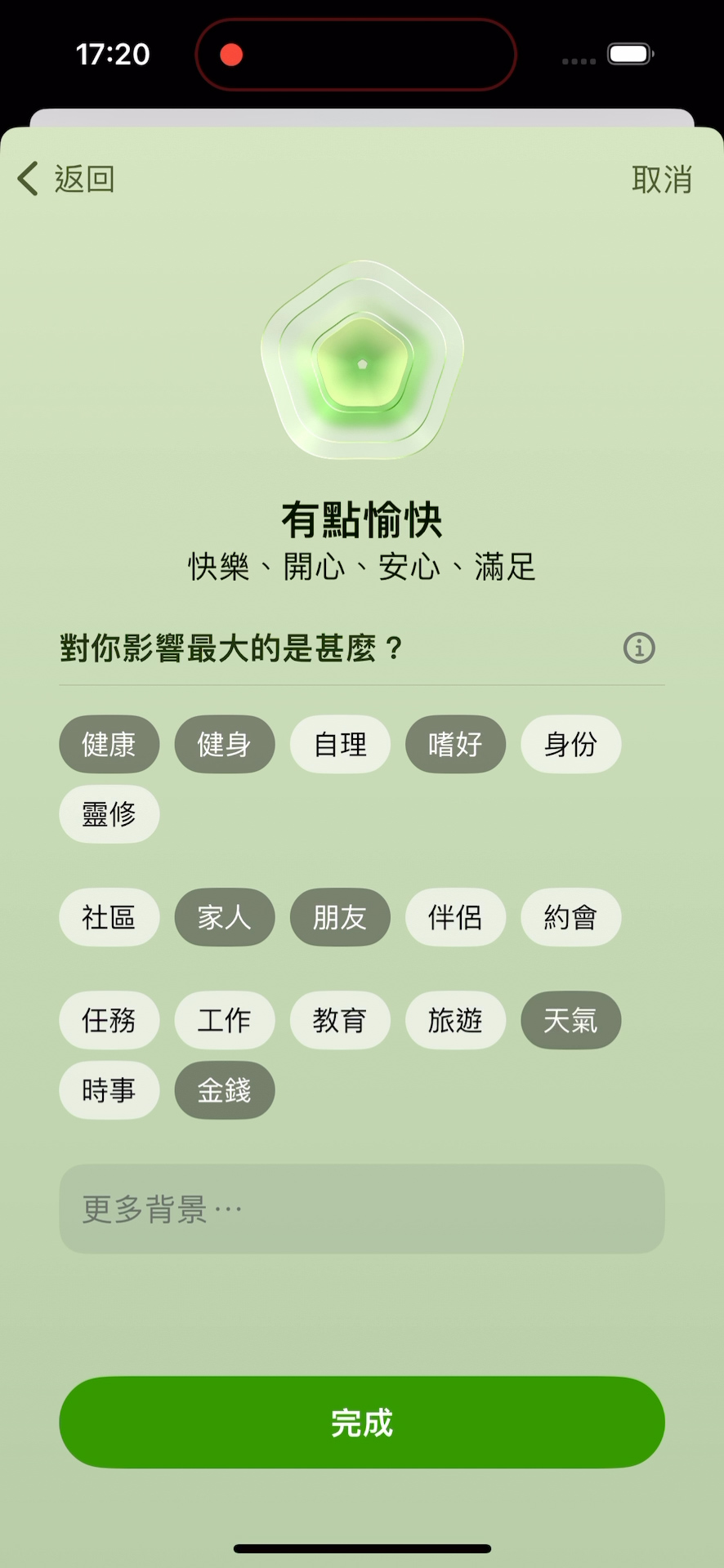Deselect the 天氣 chip
This screenshot has width=724, height=1568.
[x=570, y=1020]
